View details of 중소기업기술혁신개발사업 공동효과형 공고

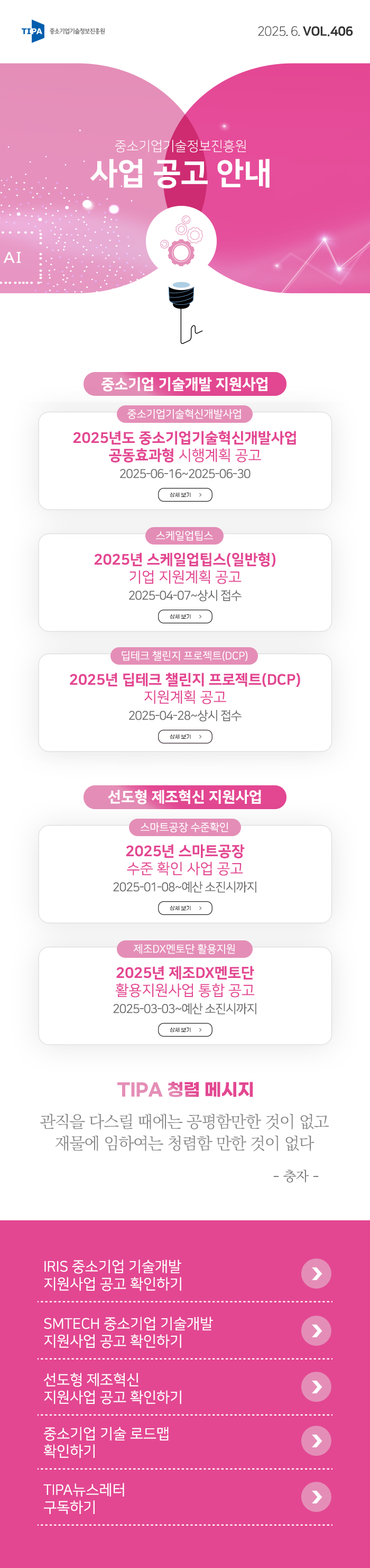click(184, 494)
